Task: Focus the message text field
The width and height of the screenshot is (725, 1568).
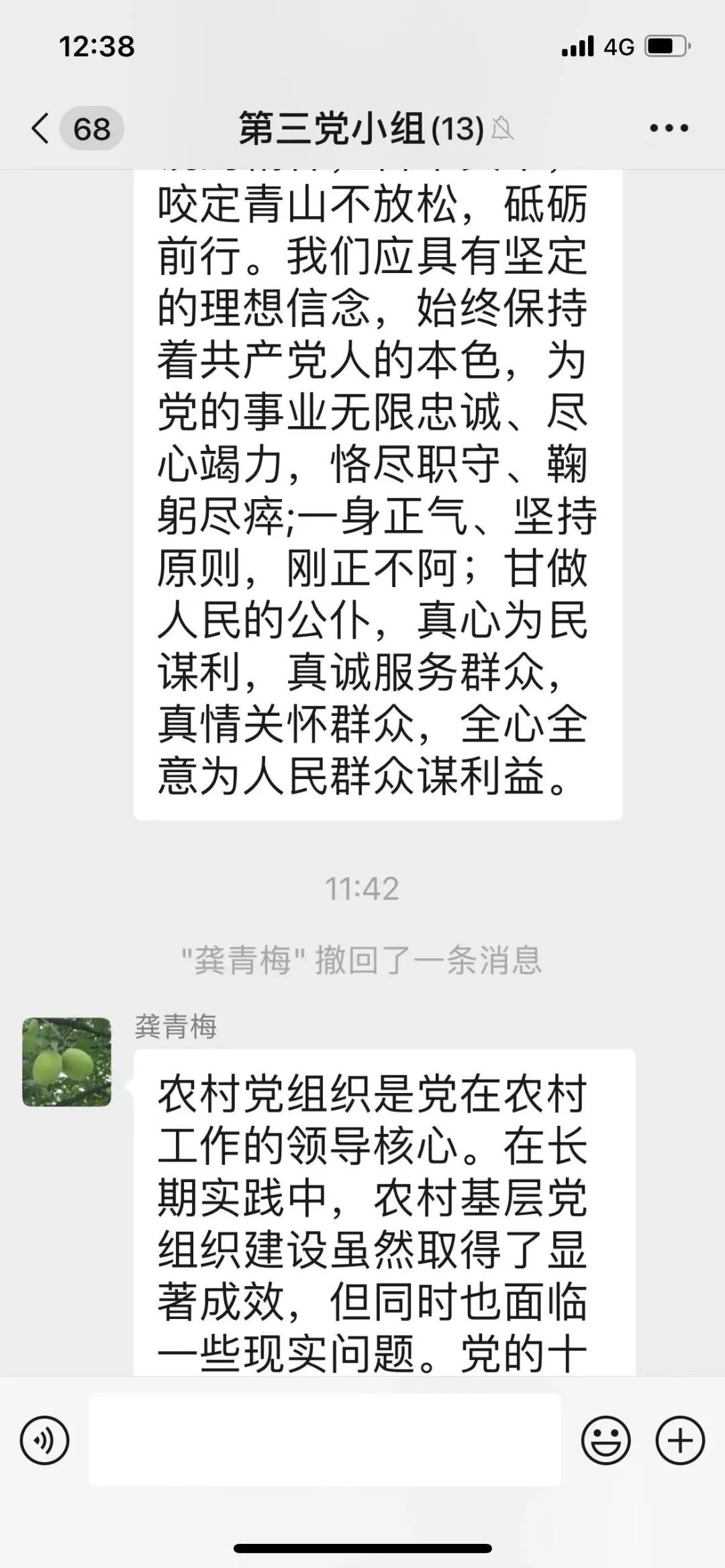Action: (325, 1440)
